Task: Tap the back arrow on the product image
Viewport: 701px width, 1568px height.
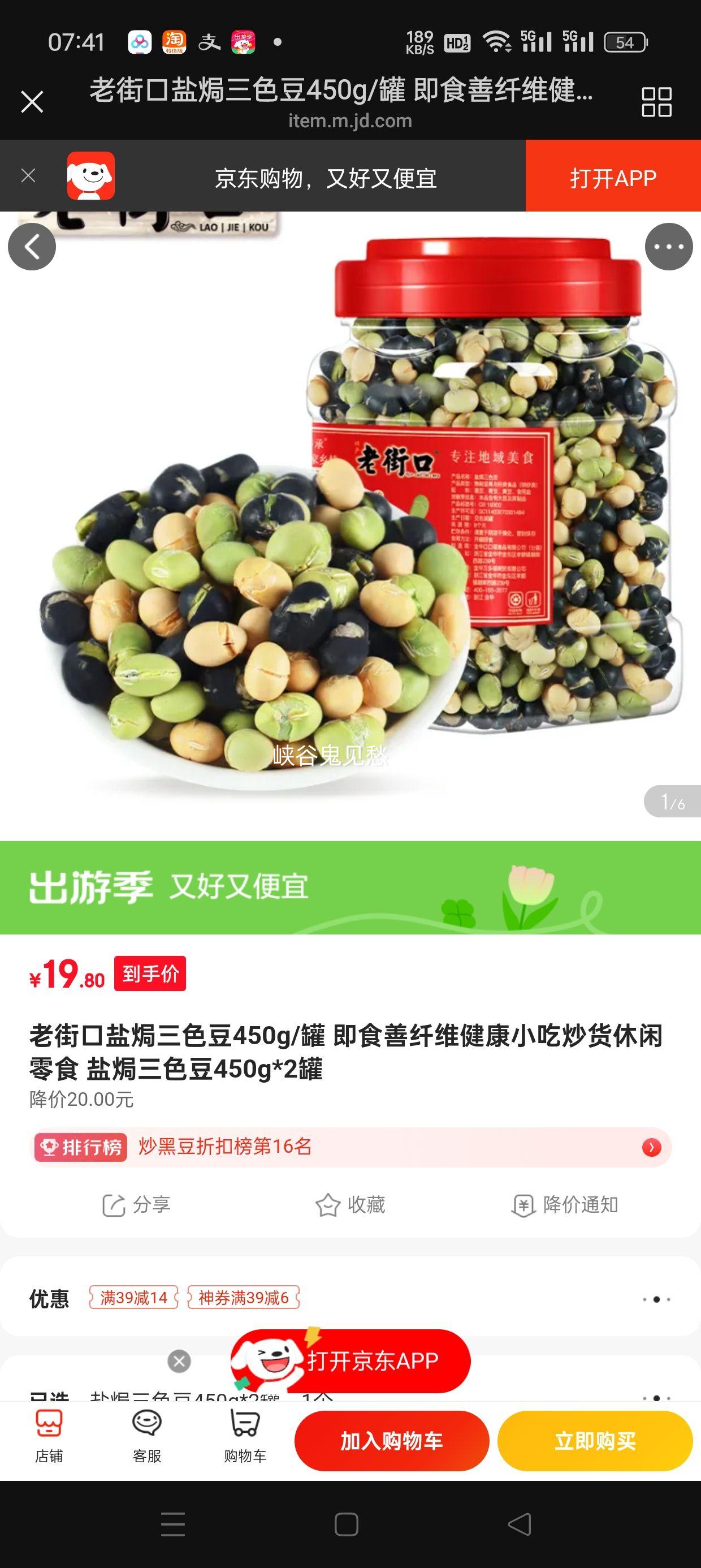Action: [x=31, y=247]
